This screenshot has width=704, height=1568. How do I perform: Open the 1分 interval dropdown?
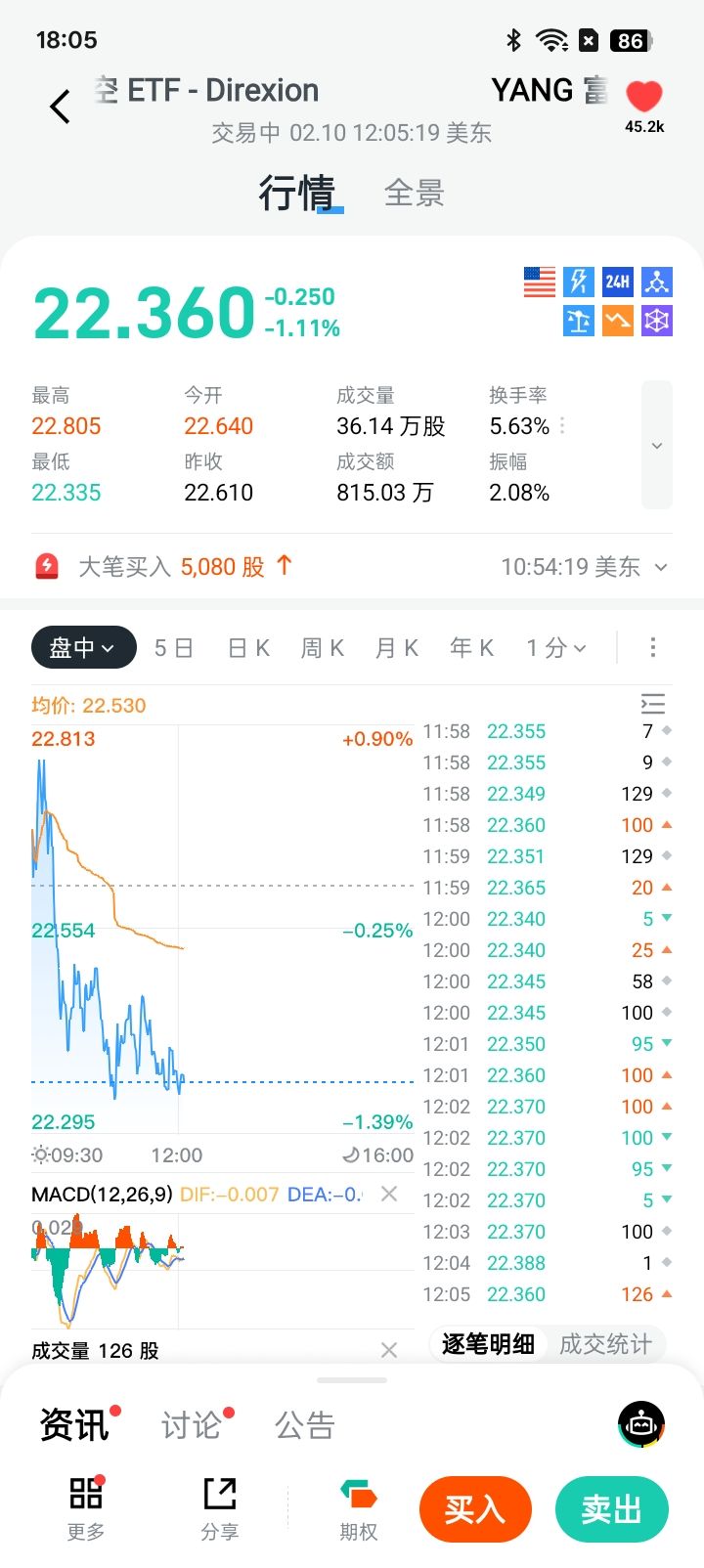tap(555, 647)
